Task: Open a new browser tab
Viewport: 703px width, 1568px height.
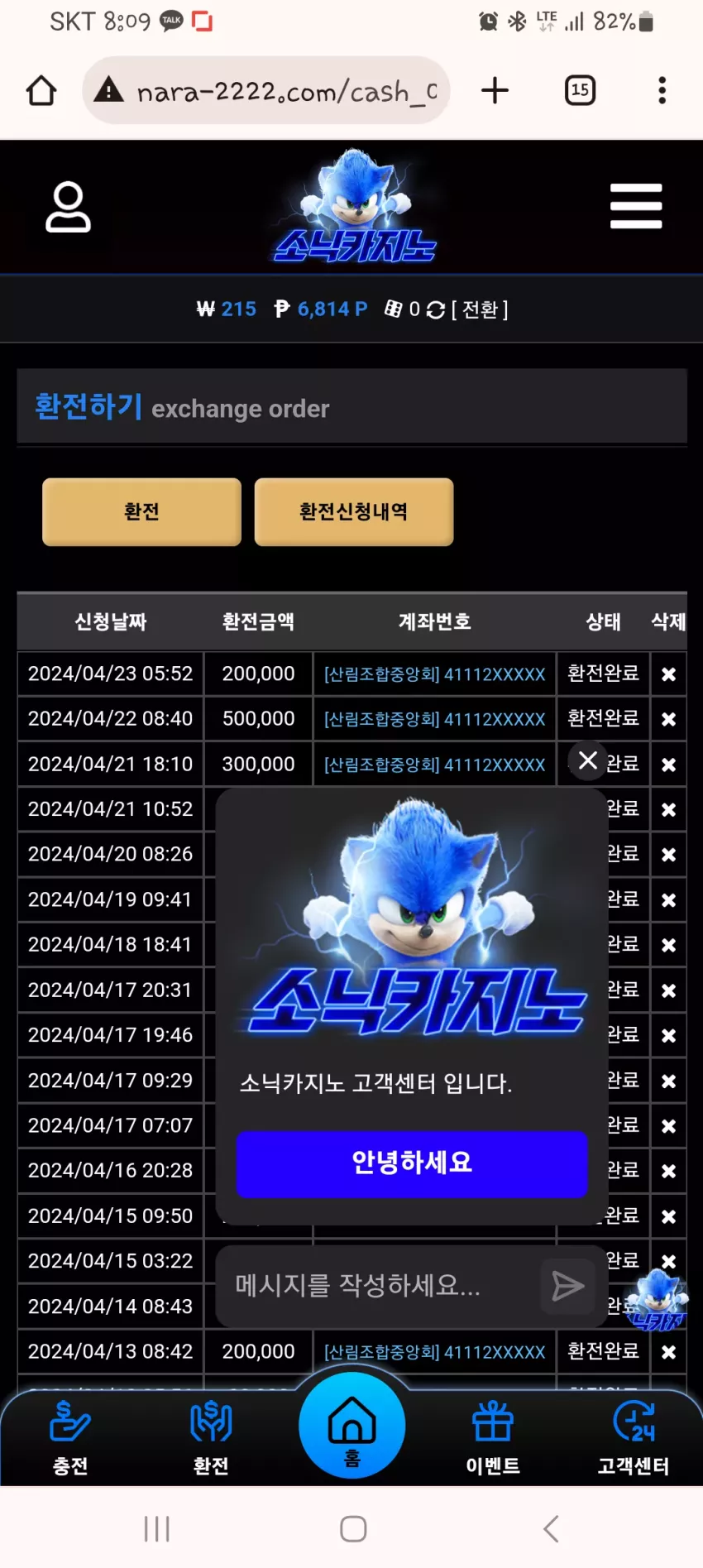Action: point(495,90)
